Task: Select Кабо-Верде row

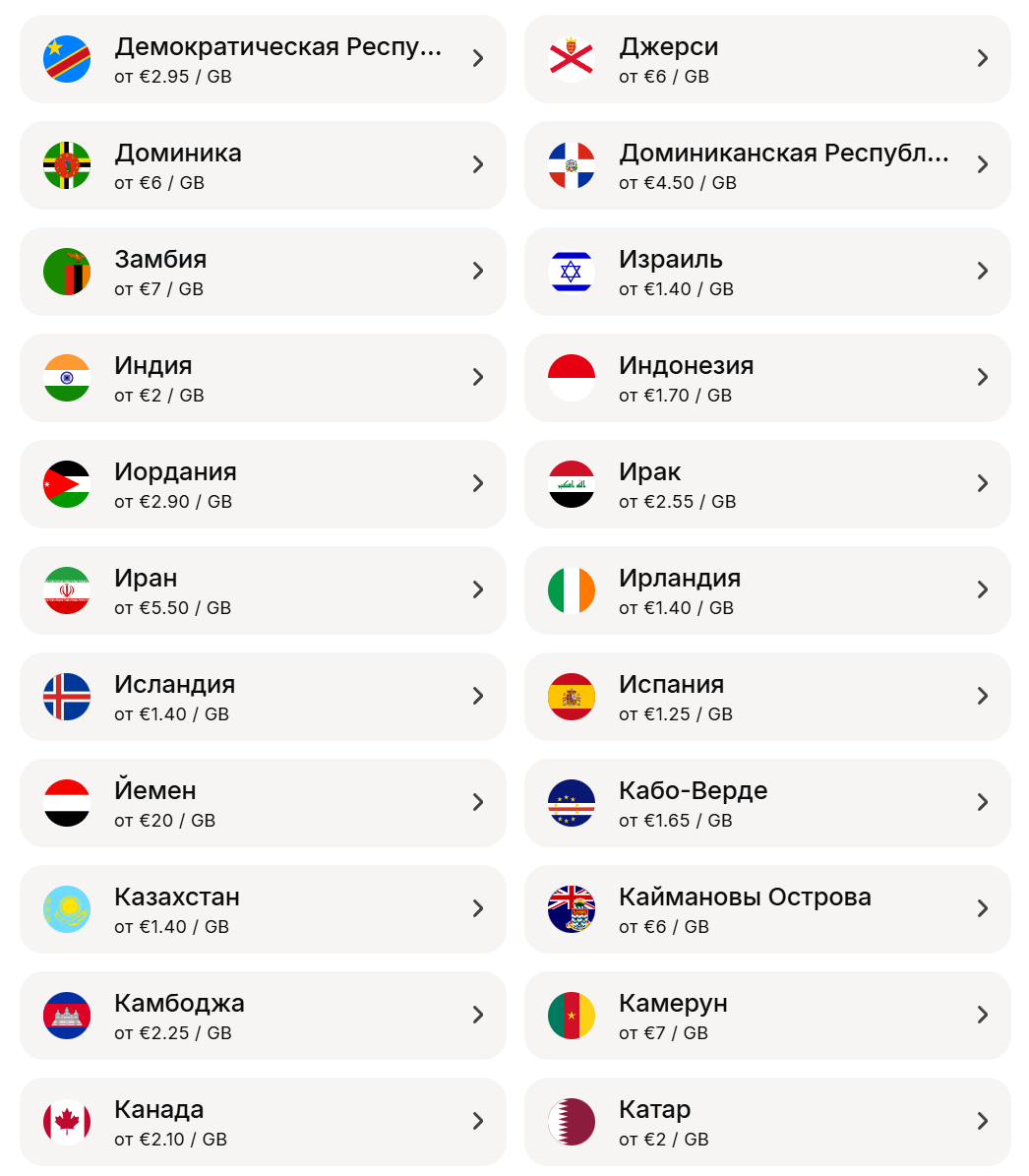Action: [x=767, y=803]
